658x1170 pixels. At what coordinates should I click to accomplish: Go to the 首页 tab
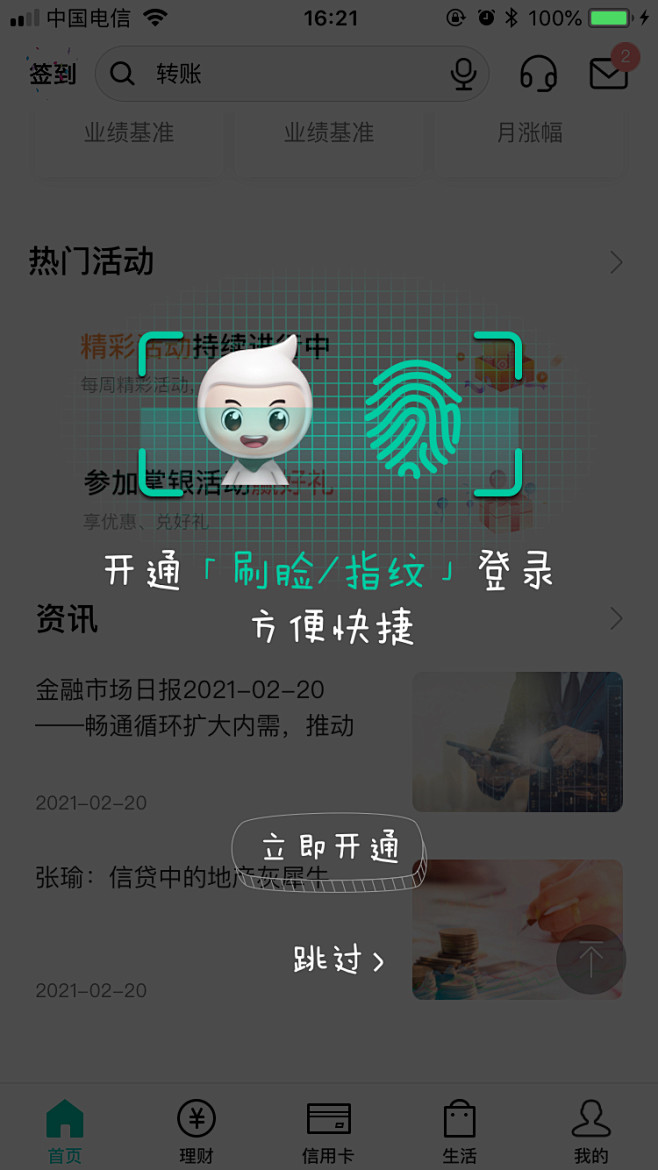65,1131
